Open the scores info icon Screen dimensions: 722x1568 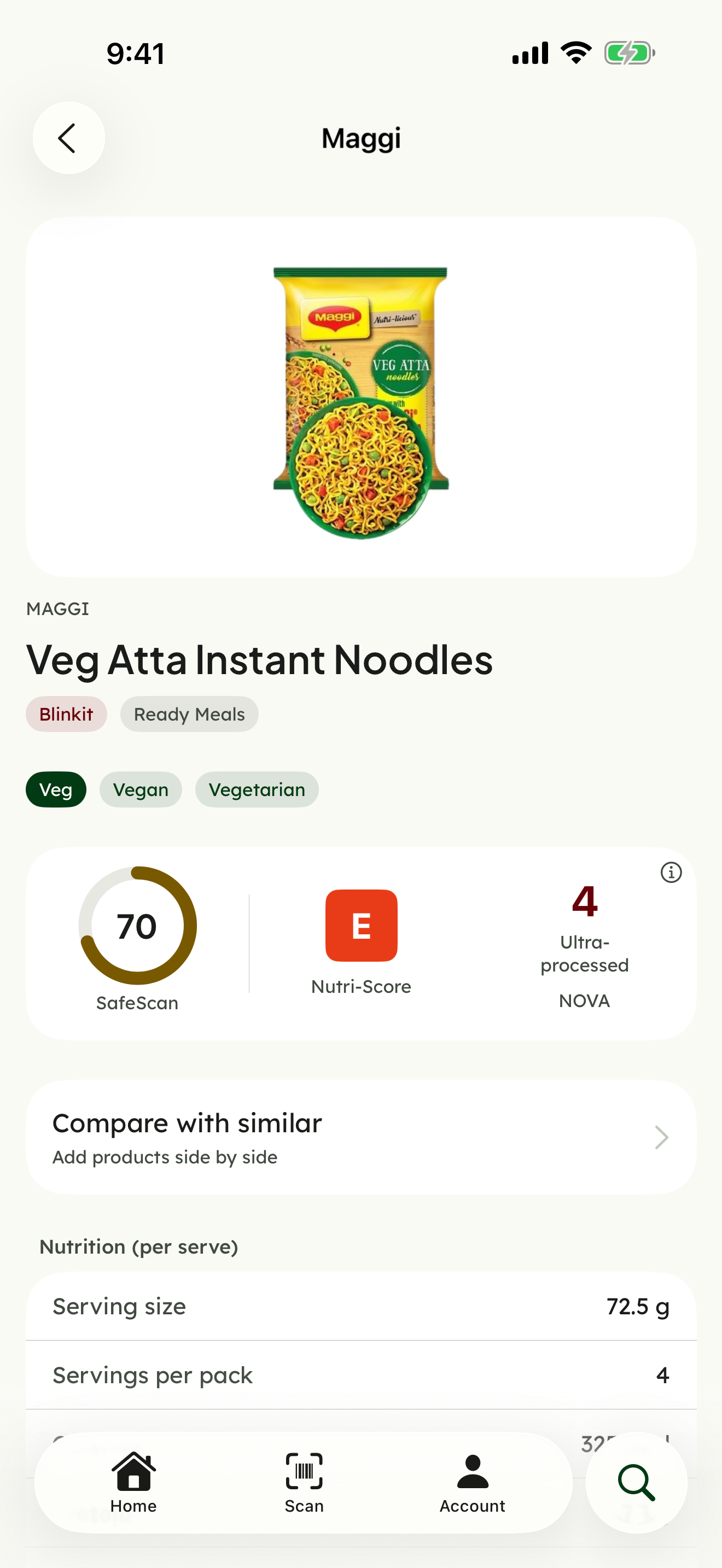tap(671, 872)
